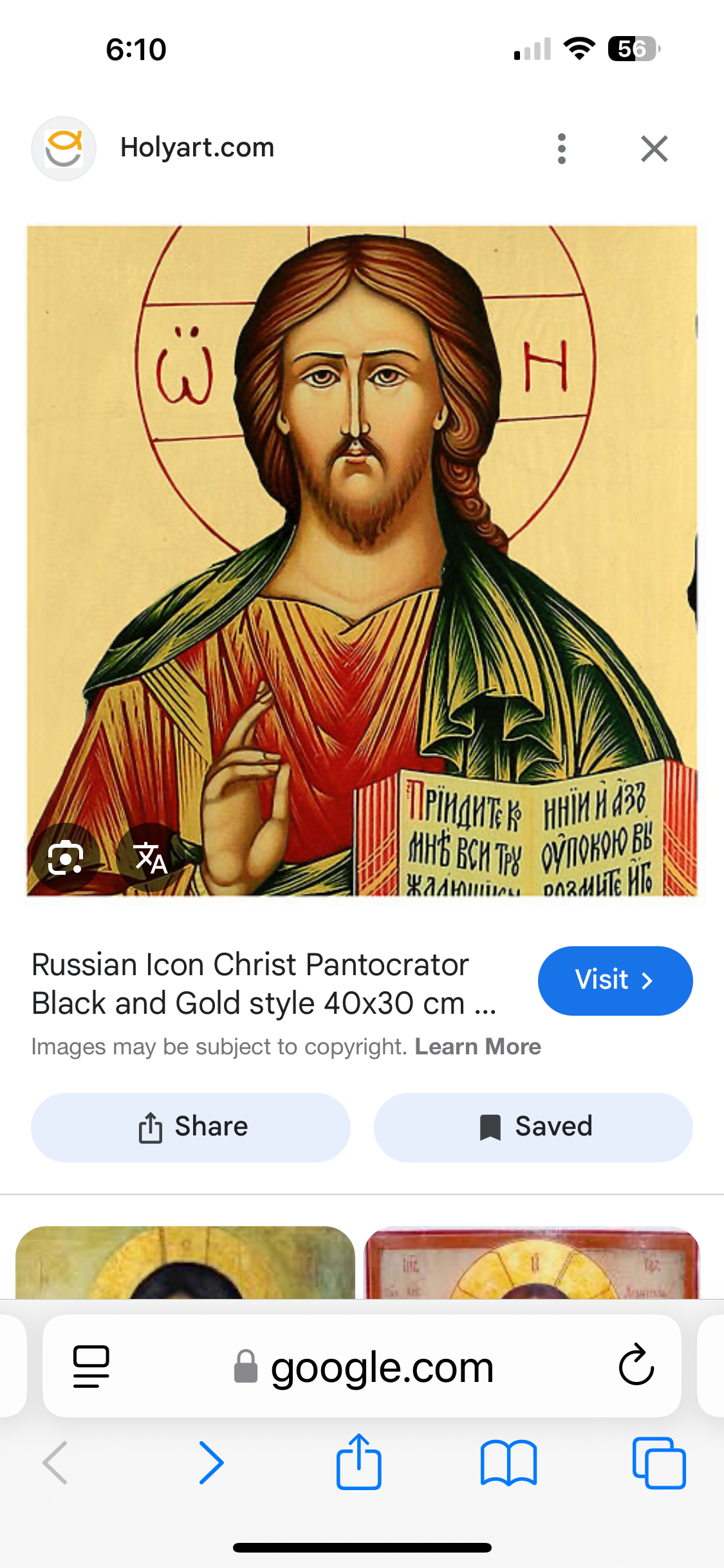Image resolution: width=724 pixels, height=1568 pixels.
Task: Tap the Learn More copyright link
Action: click(478, 1047)
